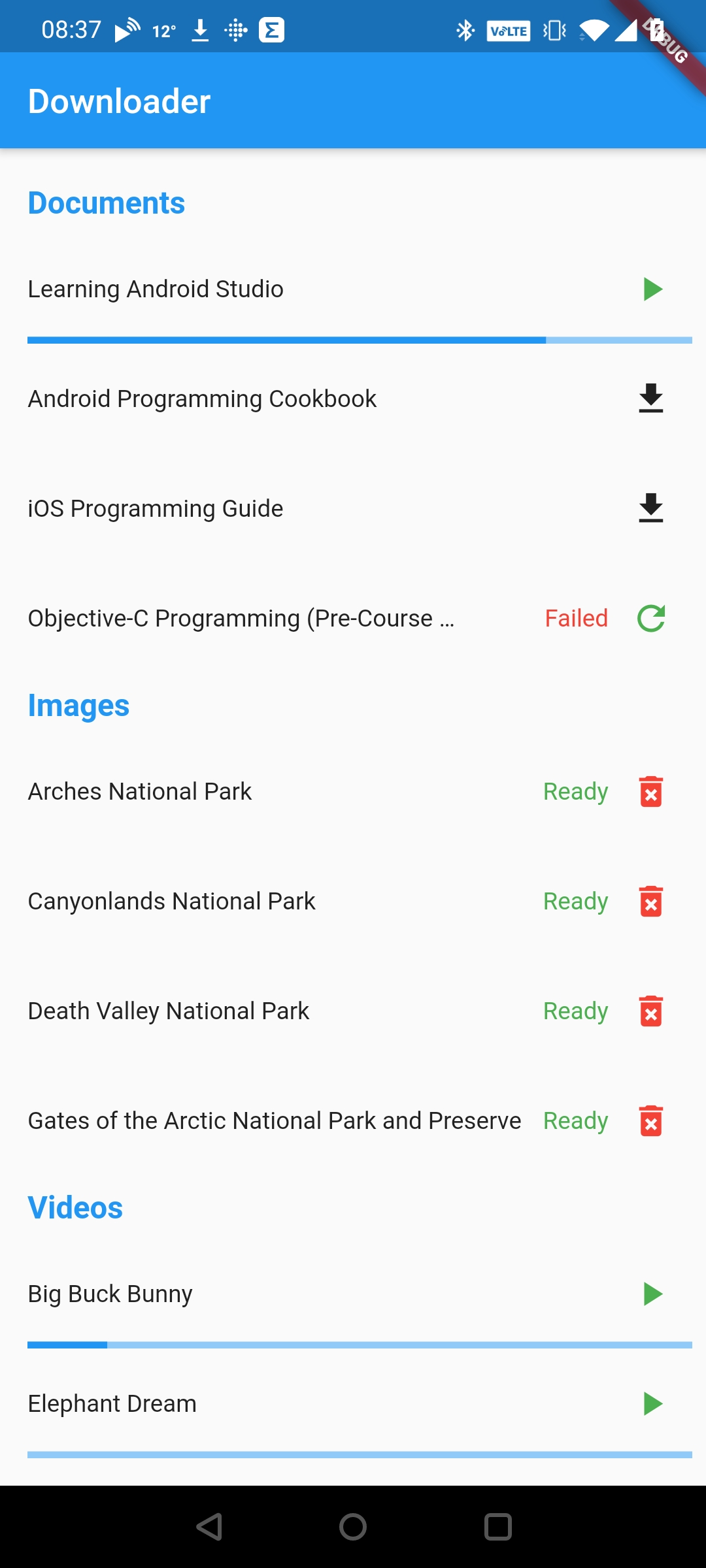The height and width of the screenshot is (1568, 706).
Task: Tap the Downloader app bar title
Action: point(118,101)
